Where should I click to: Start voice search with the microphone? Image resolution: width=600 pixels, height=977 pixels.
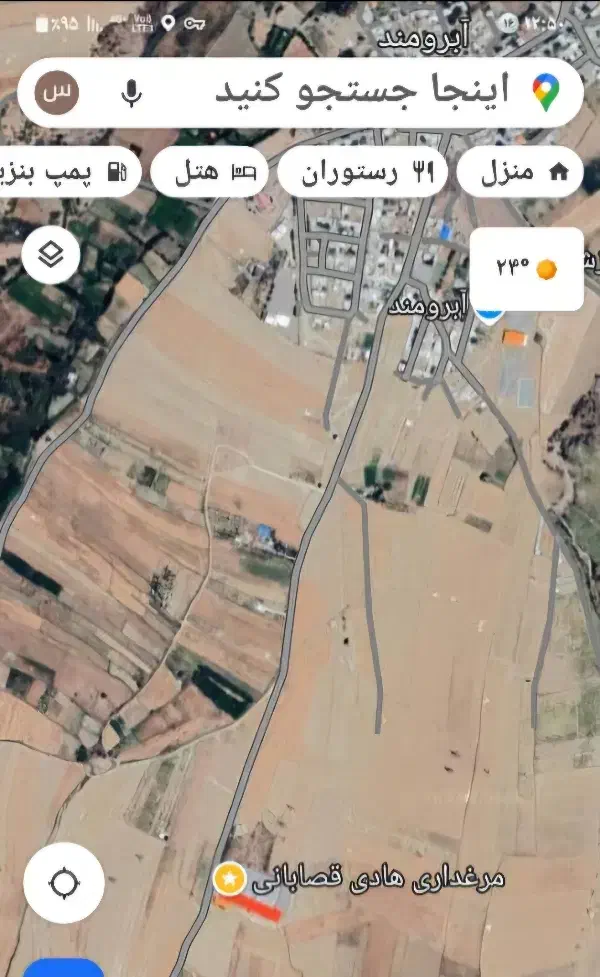pyautogui.click(x=131, y=93)
